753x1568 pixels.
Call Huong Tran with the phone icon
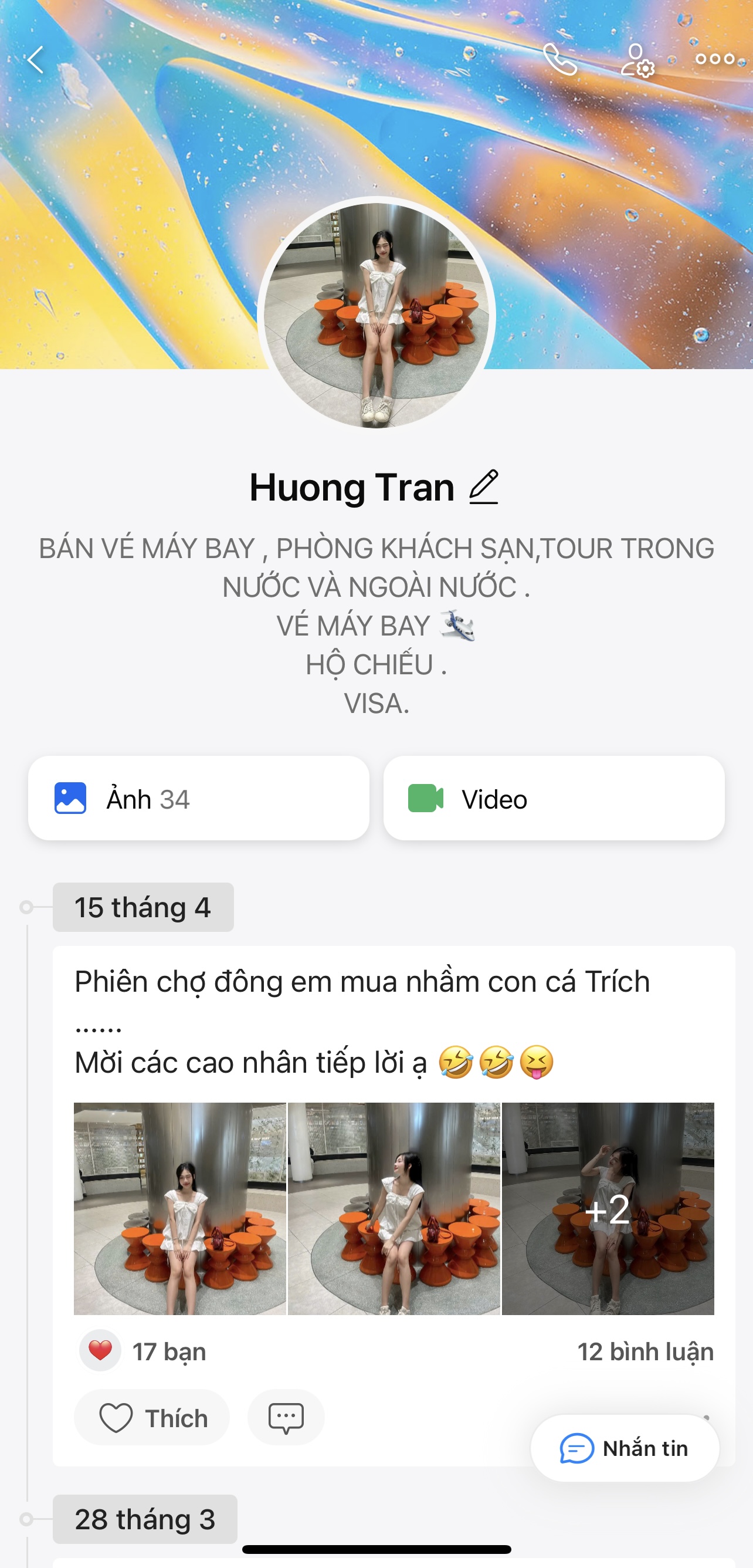(x=559, y=60)
